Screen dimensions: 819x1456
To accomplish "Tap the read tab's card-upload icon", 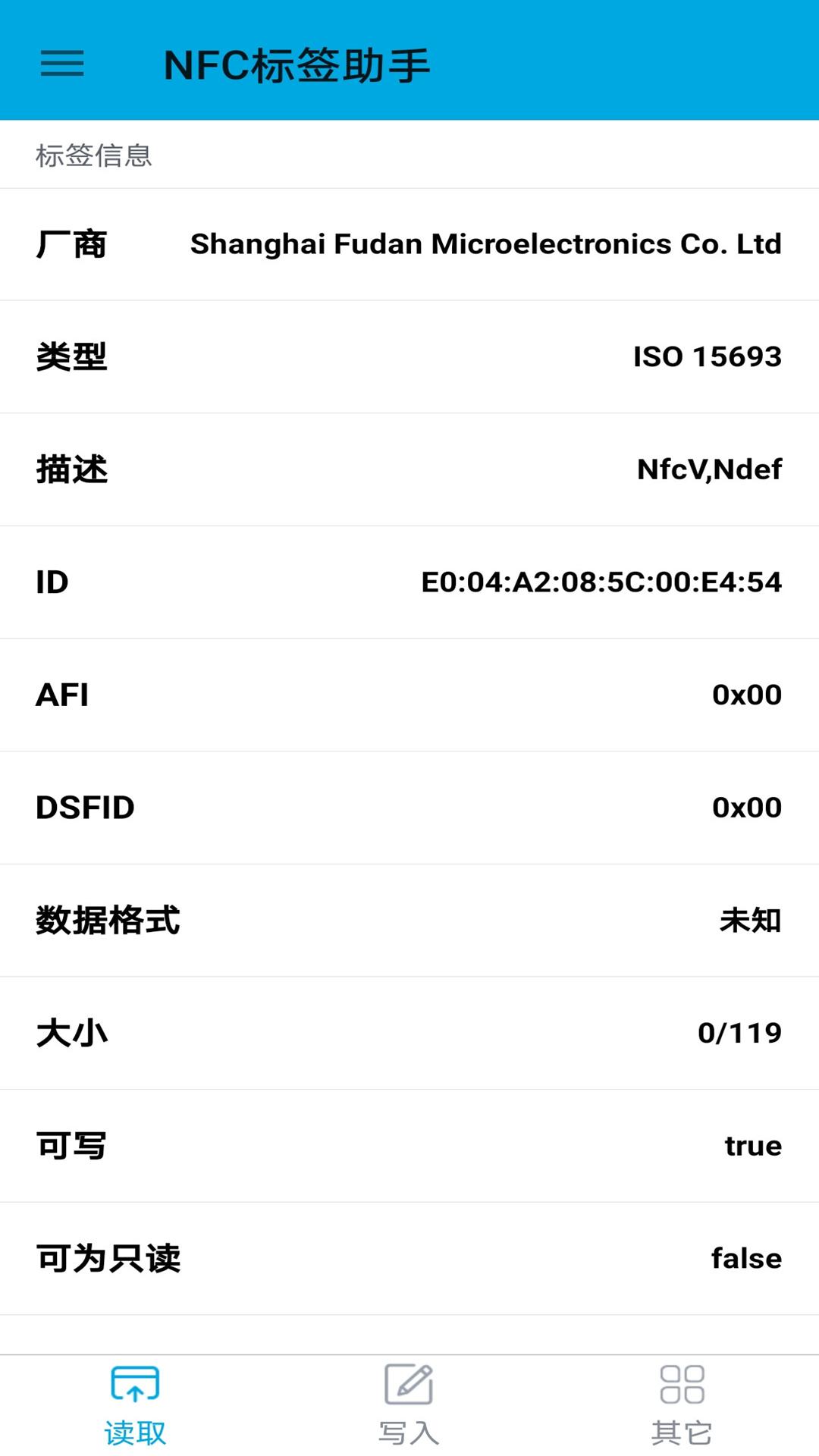I will pyautogui.click(x=135, y=1383).
